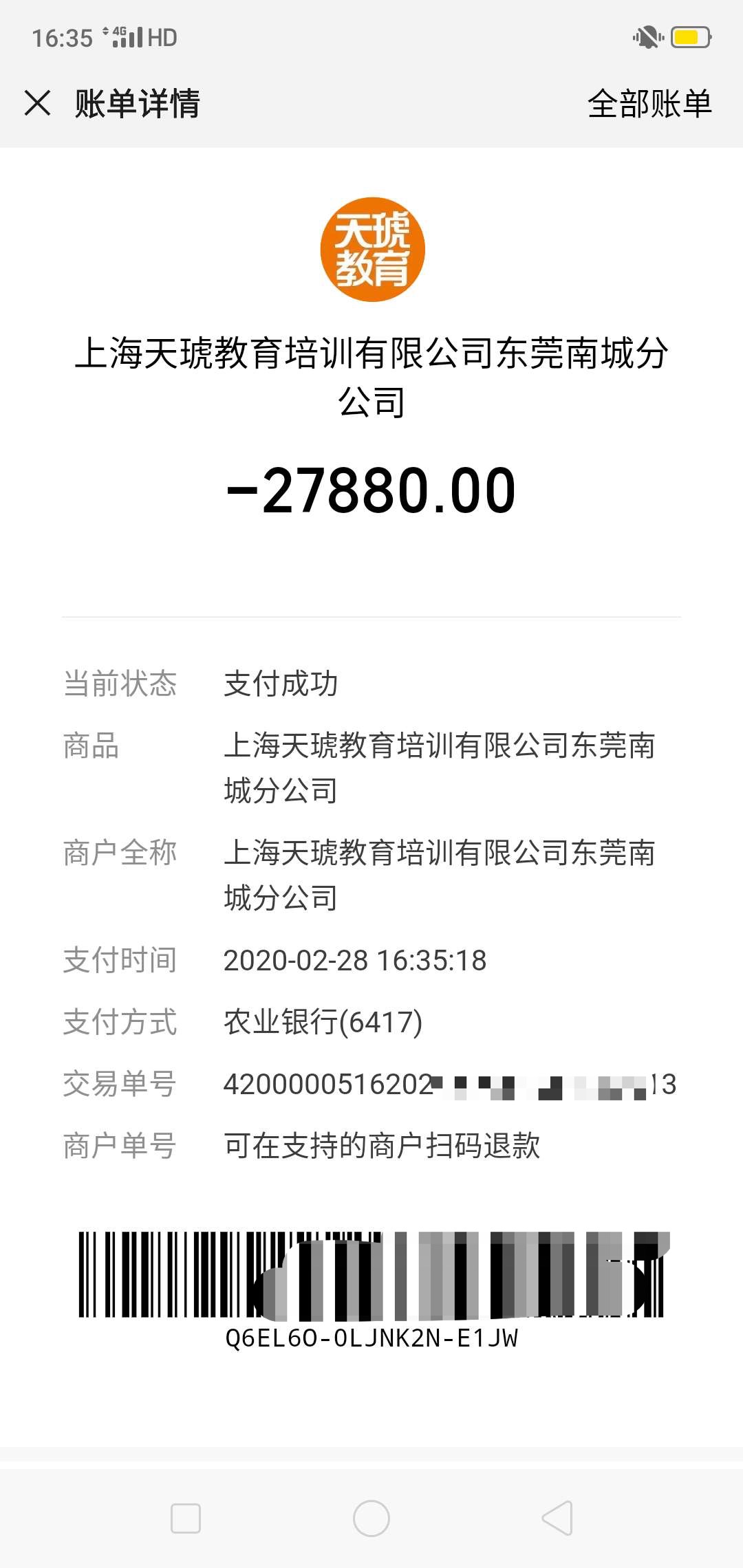Open the recent apps view
743x1568 pixels.
coord(186,1518)
